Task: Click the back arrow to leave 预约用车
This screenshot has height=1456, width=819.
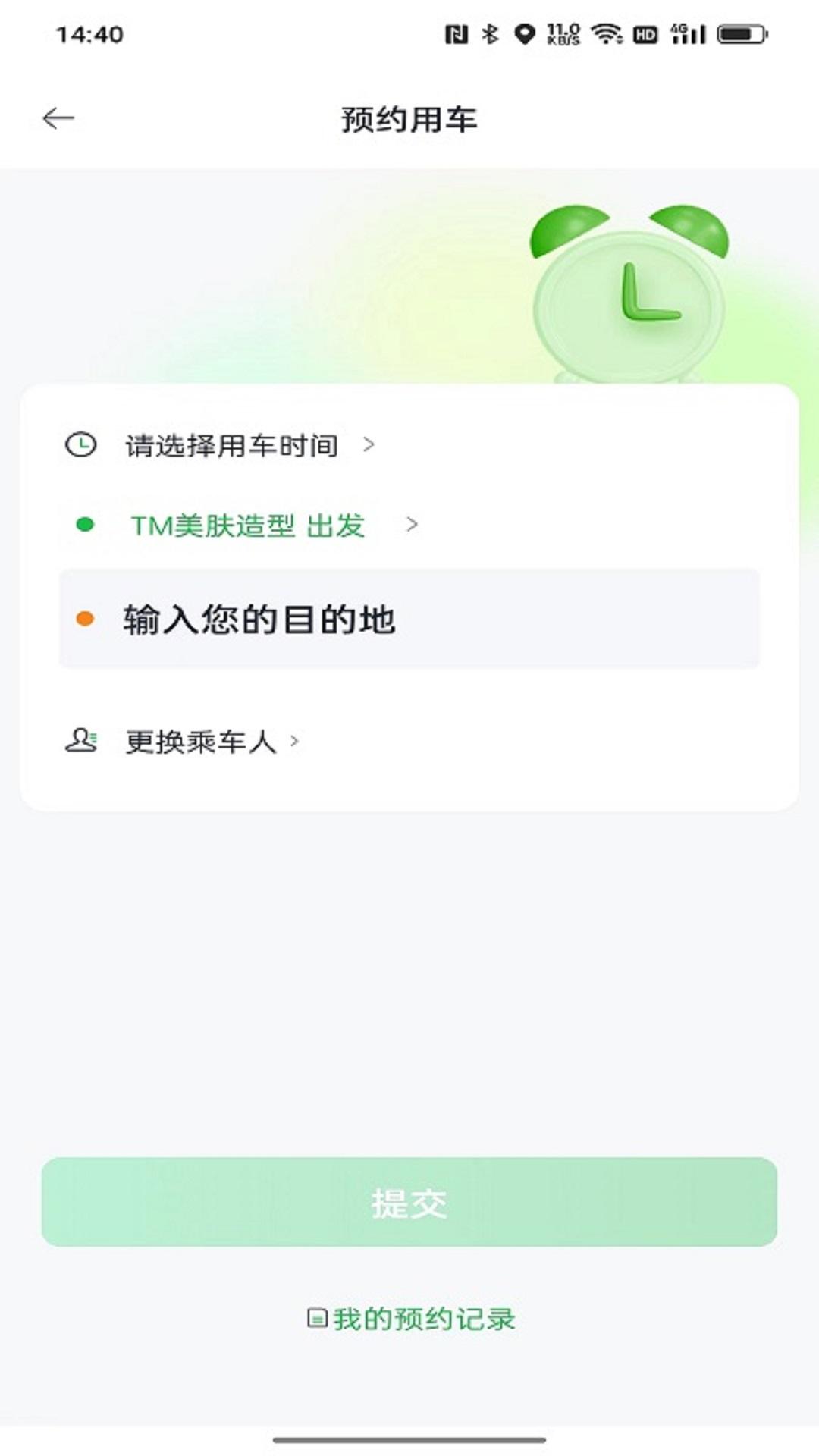Action: pyautogui.click(x=58, y=118)
